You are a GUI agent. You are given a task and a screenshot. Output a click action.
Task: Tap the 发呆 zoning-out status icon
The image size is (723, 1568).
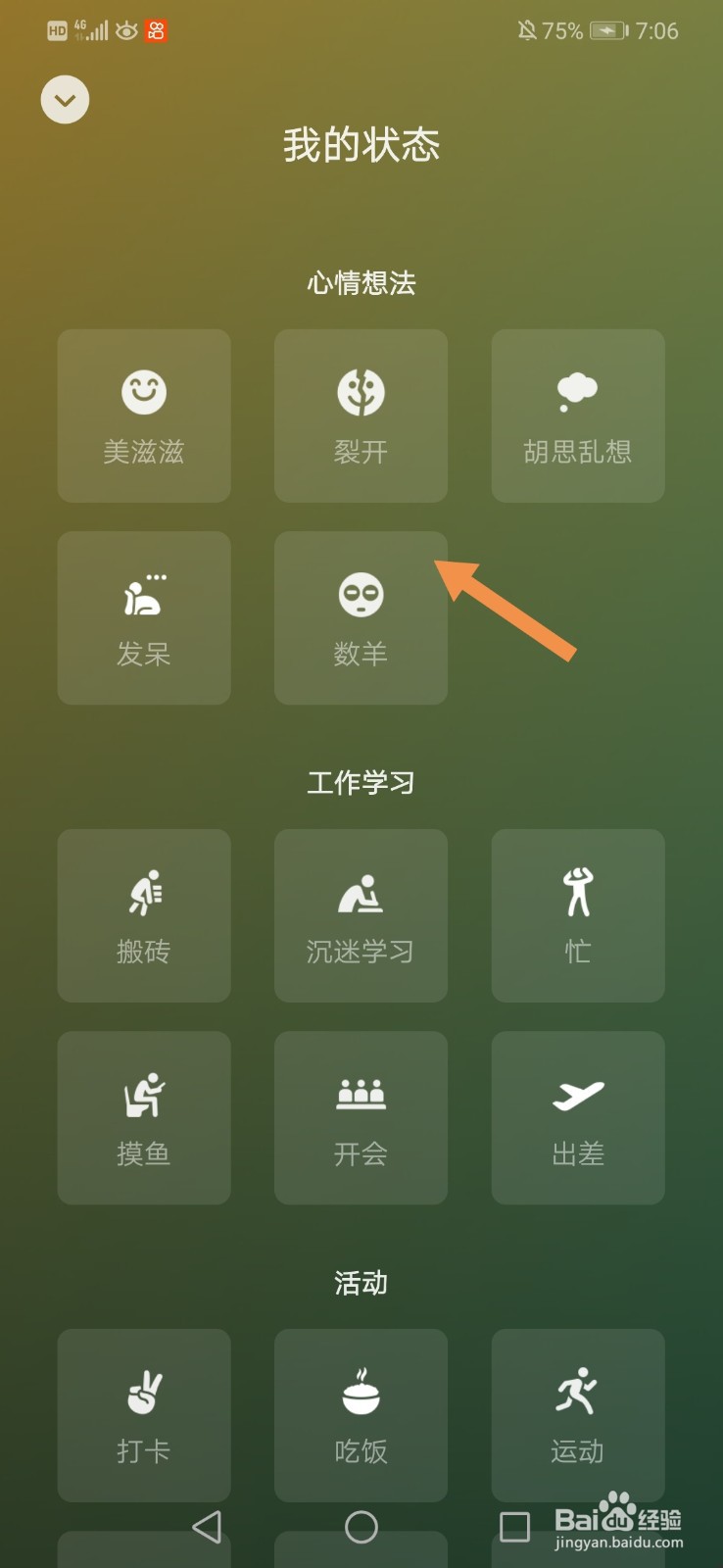point(144,617)
